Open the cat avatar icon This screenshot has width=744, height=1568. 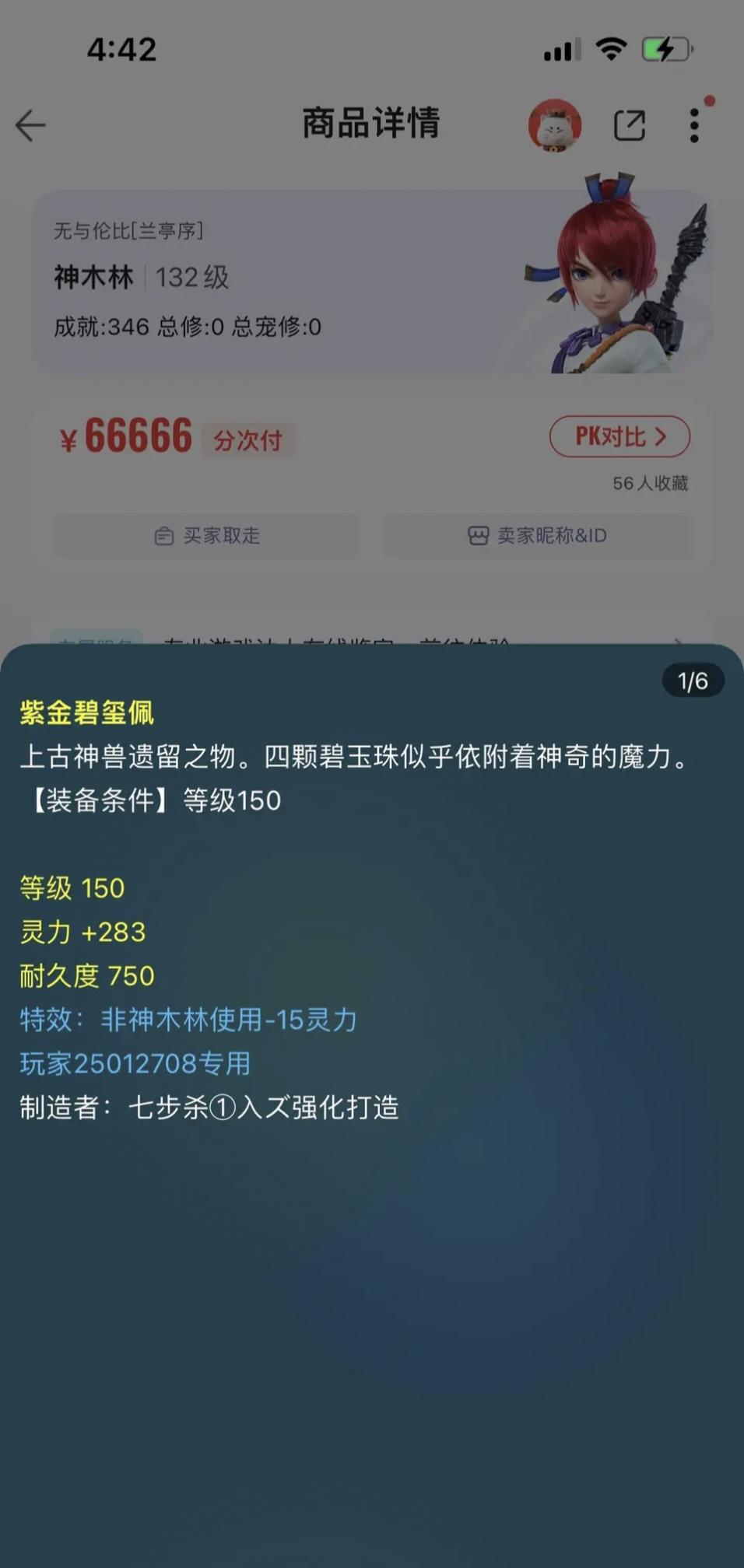tap(554, 125)
